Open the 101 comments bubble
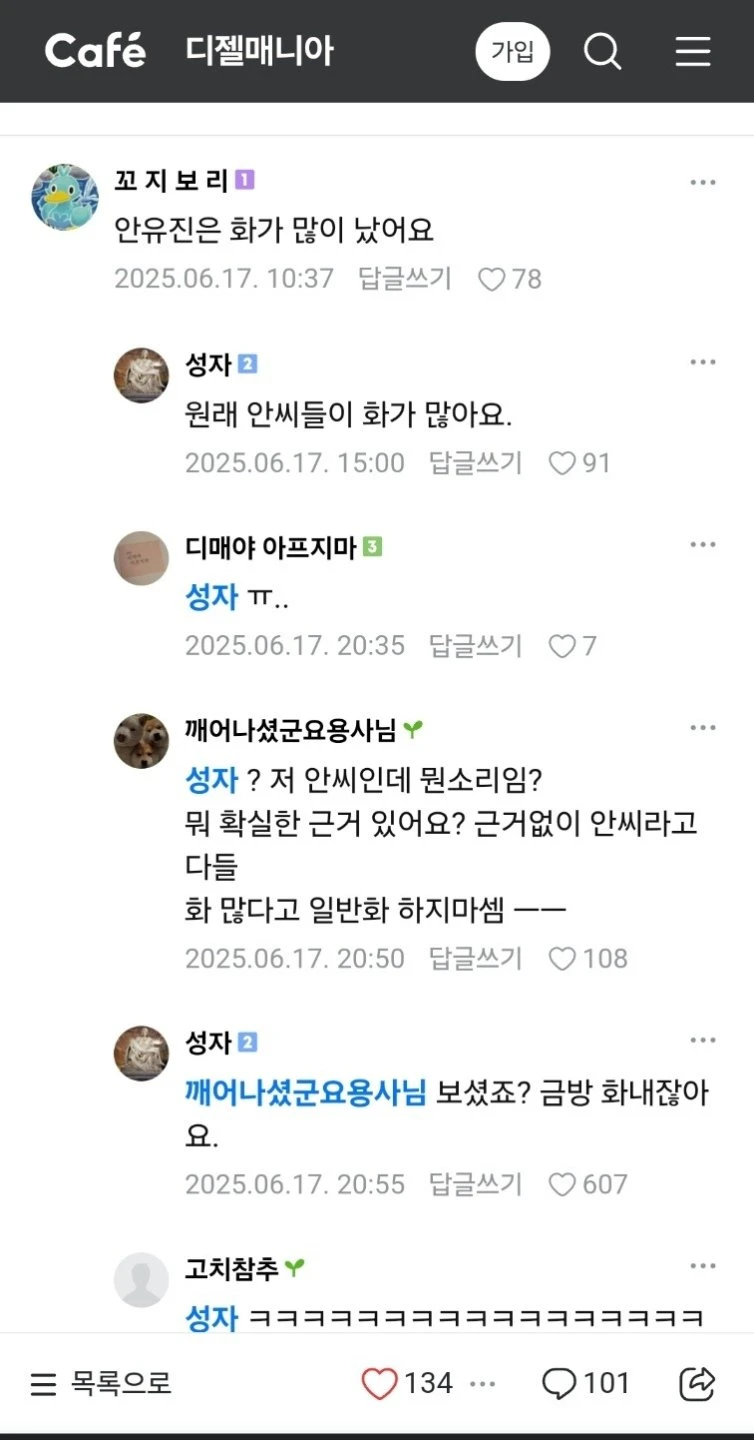 (586, 1383)
